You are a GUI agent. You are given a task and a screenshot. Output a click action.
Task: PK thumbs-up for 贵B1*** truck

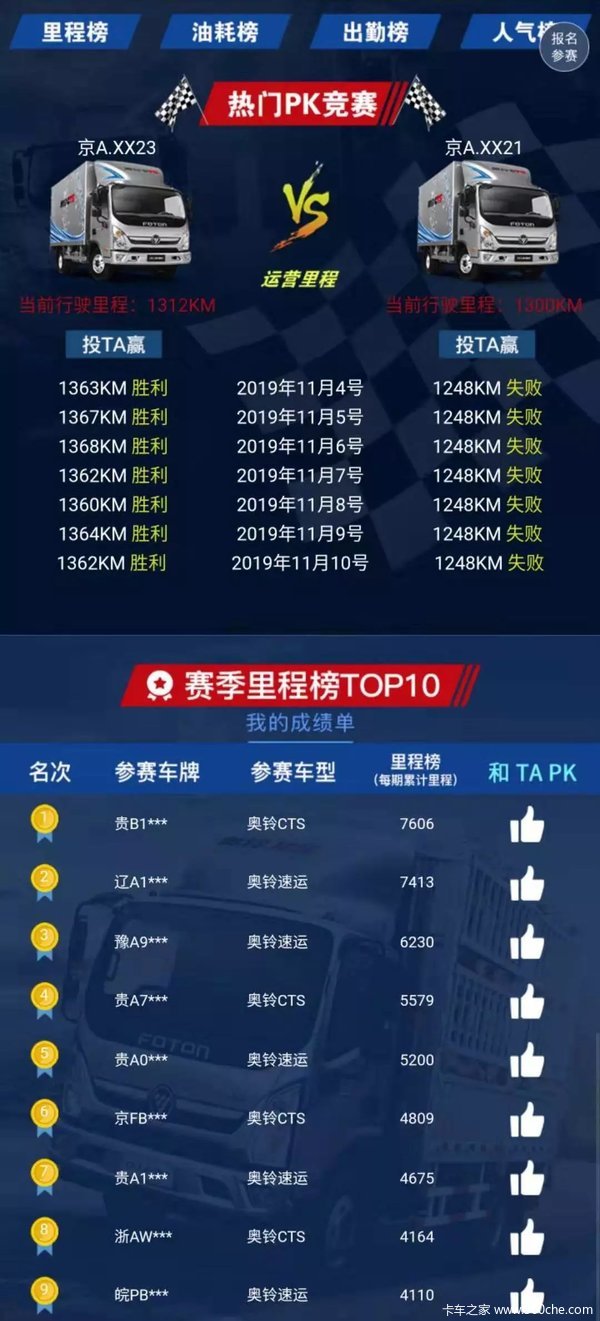pos(527,826)
